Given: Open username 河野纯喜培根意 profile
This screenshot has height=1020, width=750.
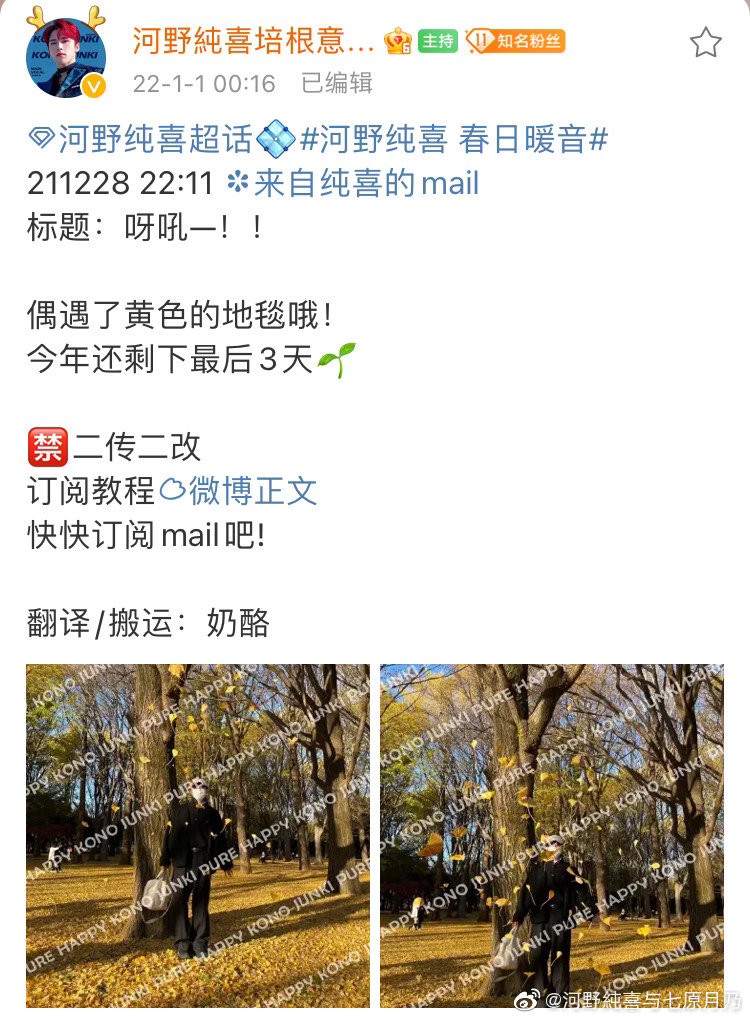Looking at the screenshot, I should [x=253, y=41].
